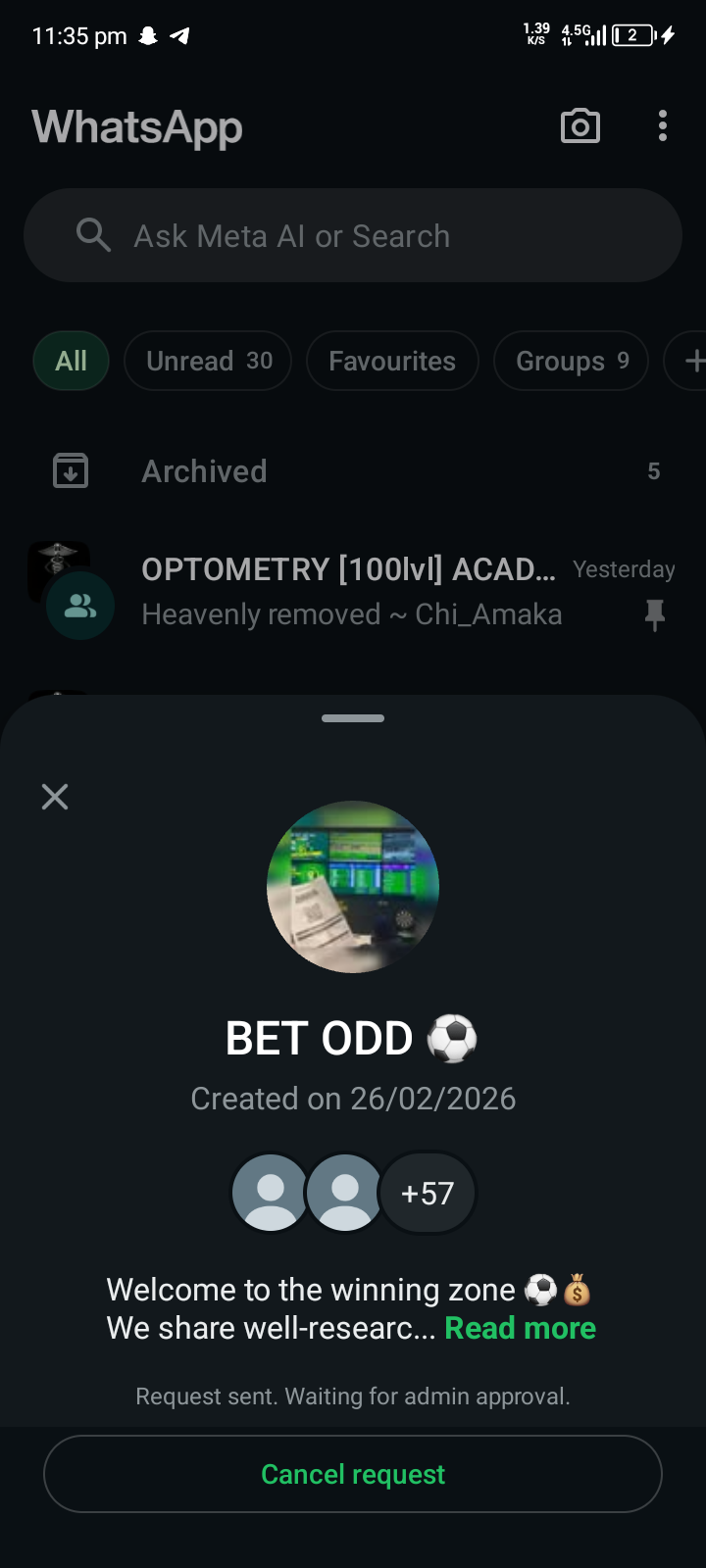
Task: Switch to the Unread filter
Action: (208, 362)
